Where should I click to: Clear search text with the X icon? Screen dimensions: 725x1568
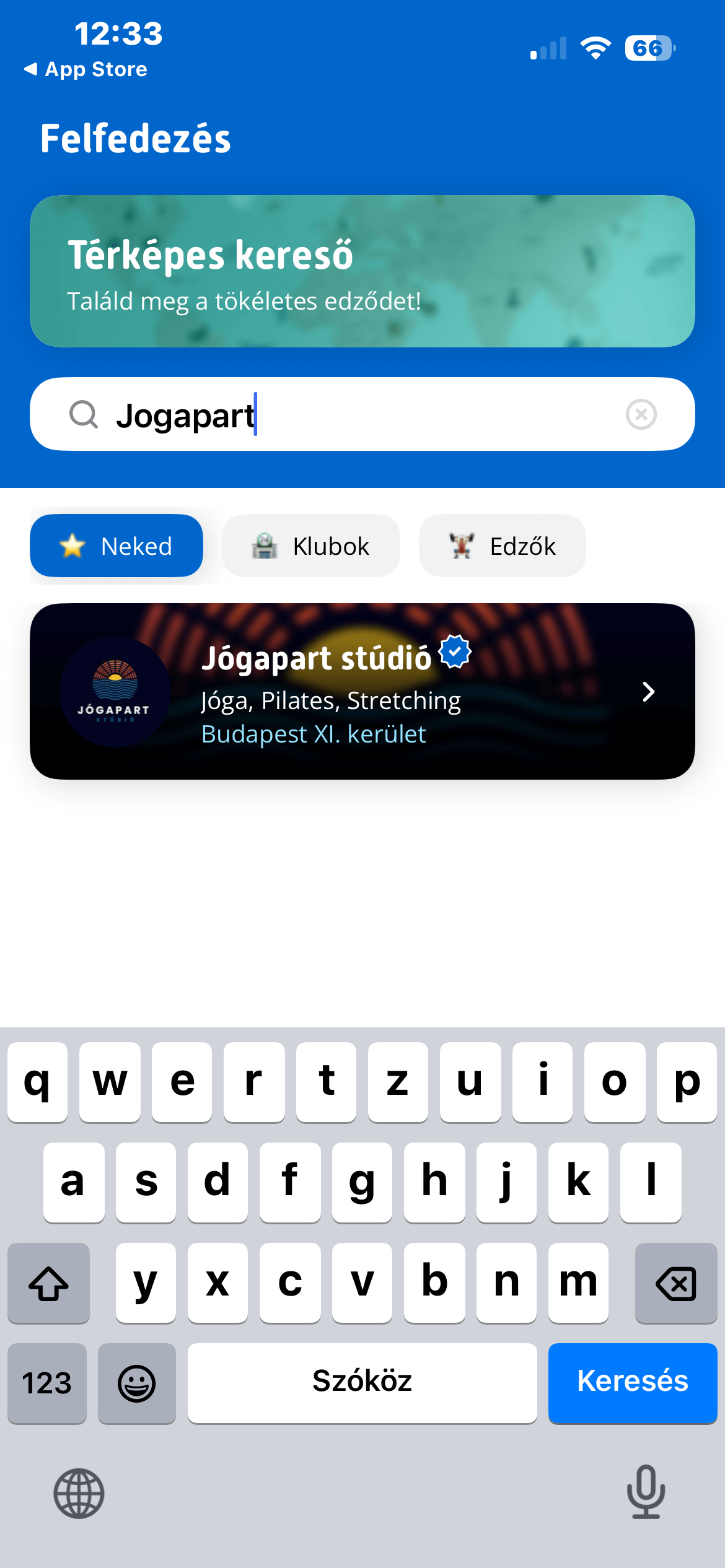tap(642, 414)
